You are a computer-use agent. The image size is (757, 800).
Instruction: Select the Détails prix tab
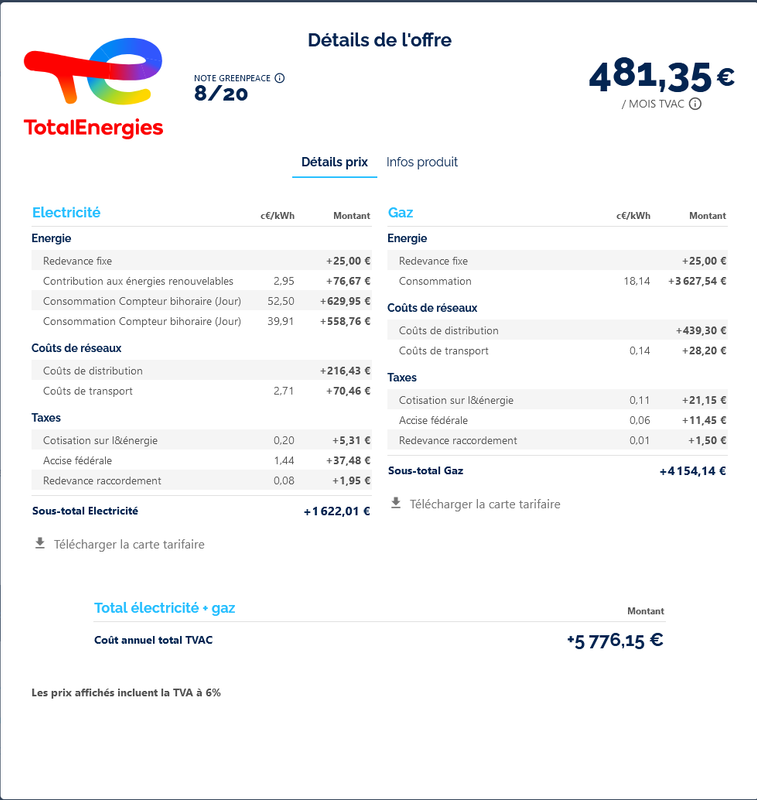click(x=334, y=162)
